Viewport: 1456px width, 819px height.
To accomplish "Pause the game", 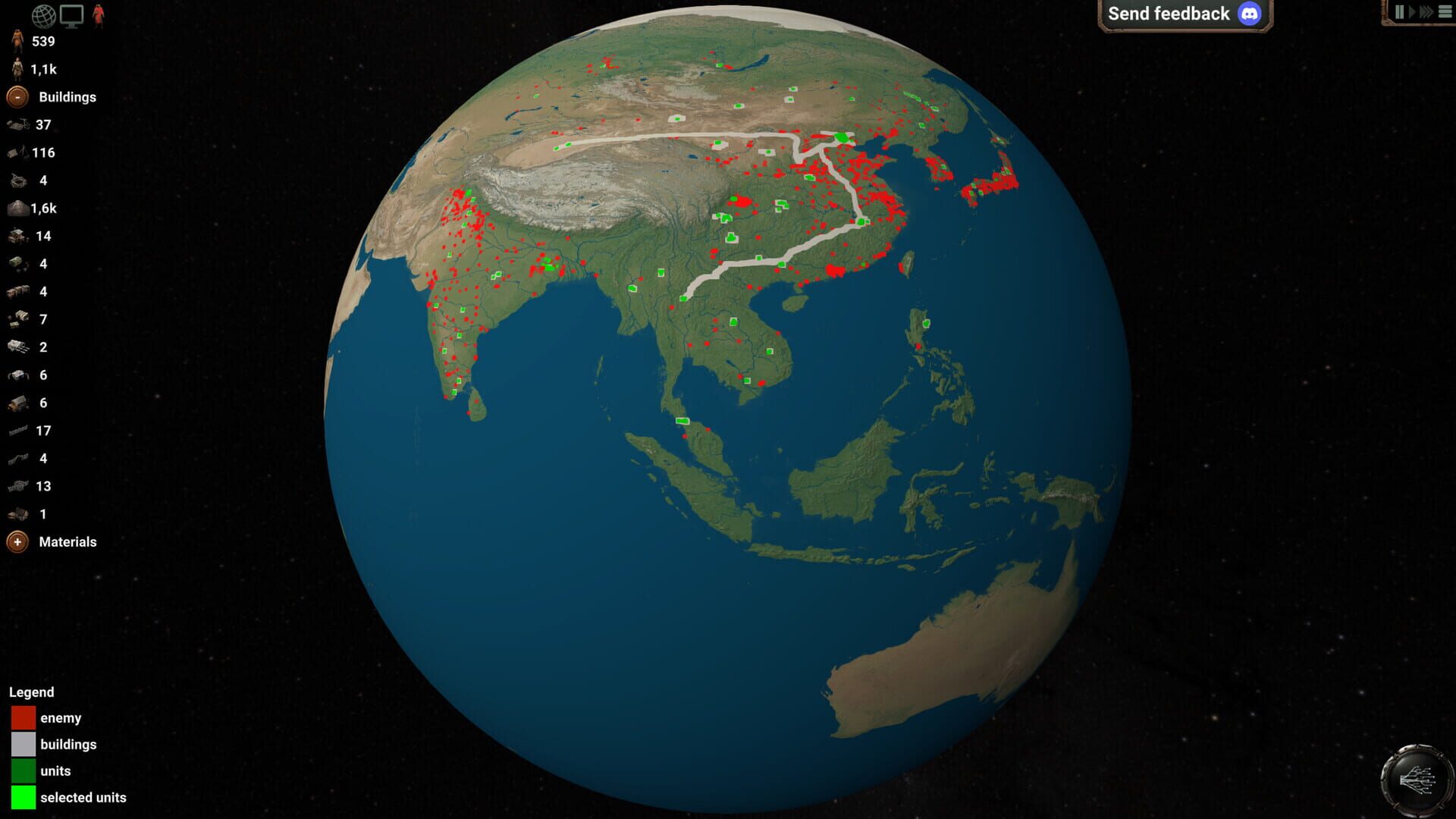I will [1400, 11].
